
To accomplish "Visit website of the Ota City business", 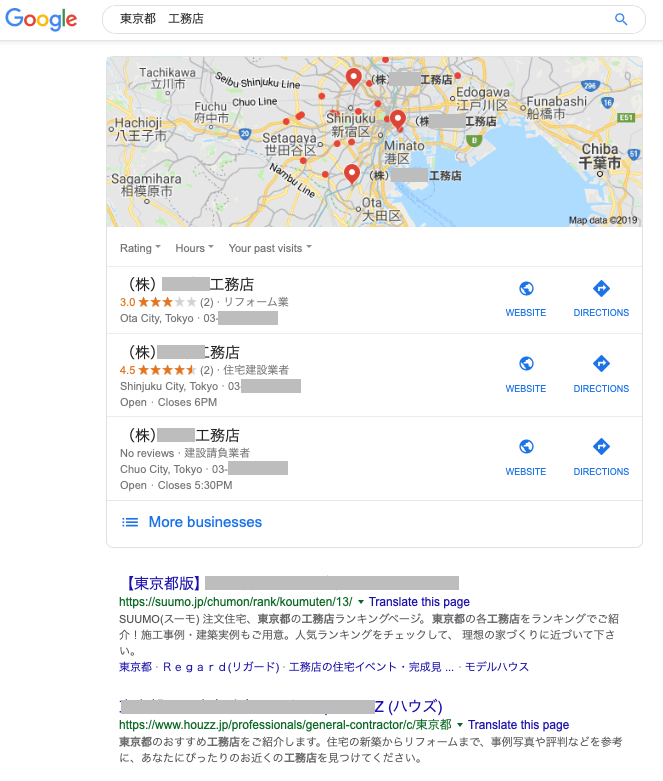I will tap(525, 298).
